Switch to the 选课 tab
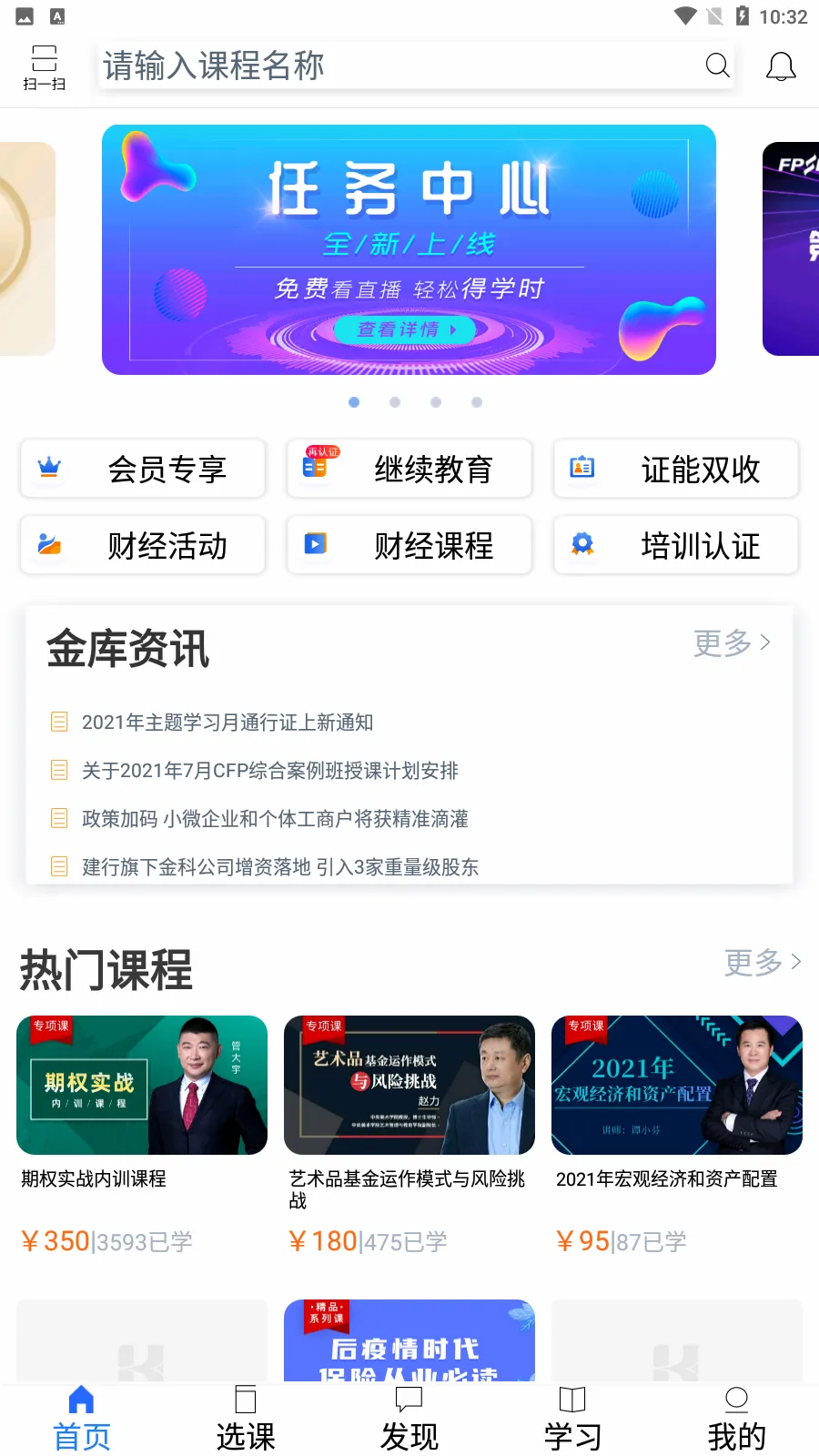The width and height of the screenshot is (819, 1456). coord(246,1420)
